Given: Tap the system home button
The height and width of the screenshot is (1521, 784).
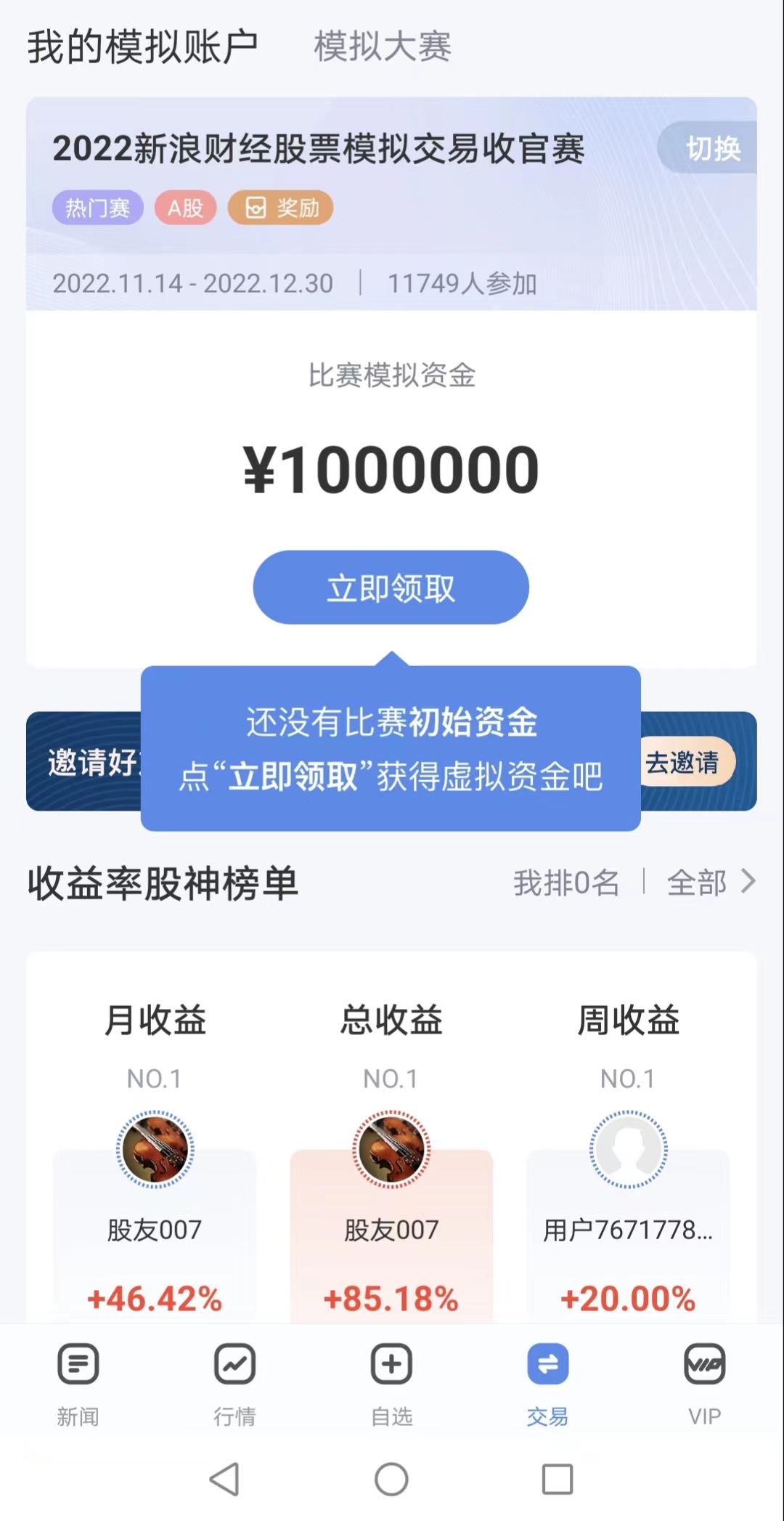Looking at the screenshot, I should pyautogui.click(x=391, y=1479).
